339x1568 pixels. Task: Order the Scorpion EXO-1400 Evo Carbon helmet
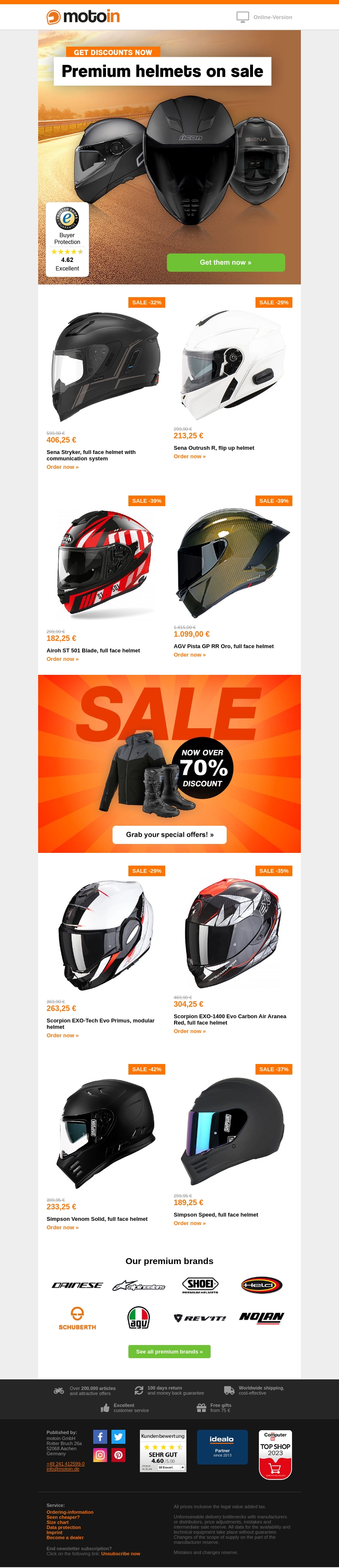click(x=189, y=1030)
